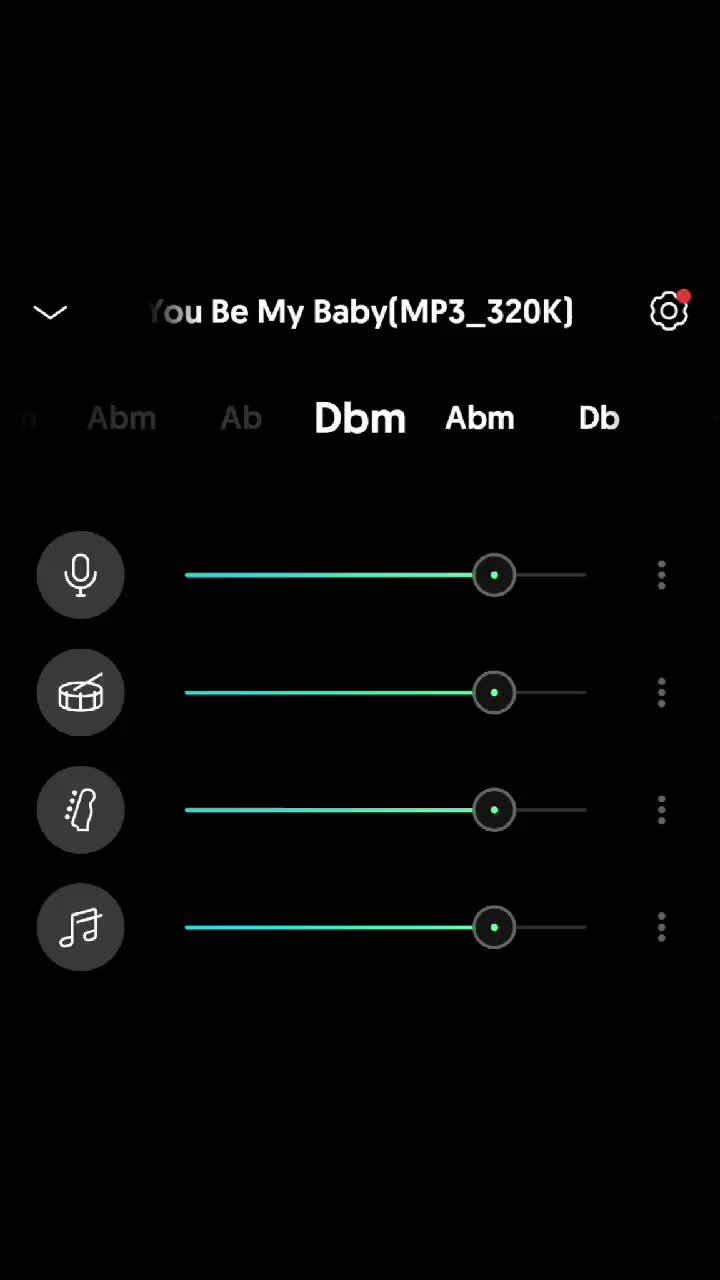The width and height of the screenshot is (720, 1280).
Task: Select the guitar stem icon
Action: click(x=80, y=810)
